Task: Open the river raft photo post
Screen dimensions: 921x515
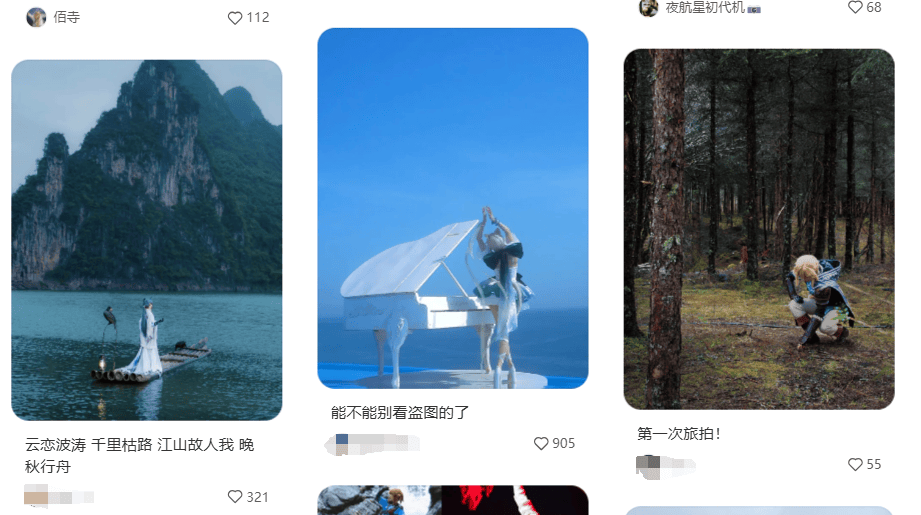Action: point(146,240)
